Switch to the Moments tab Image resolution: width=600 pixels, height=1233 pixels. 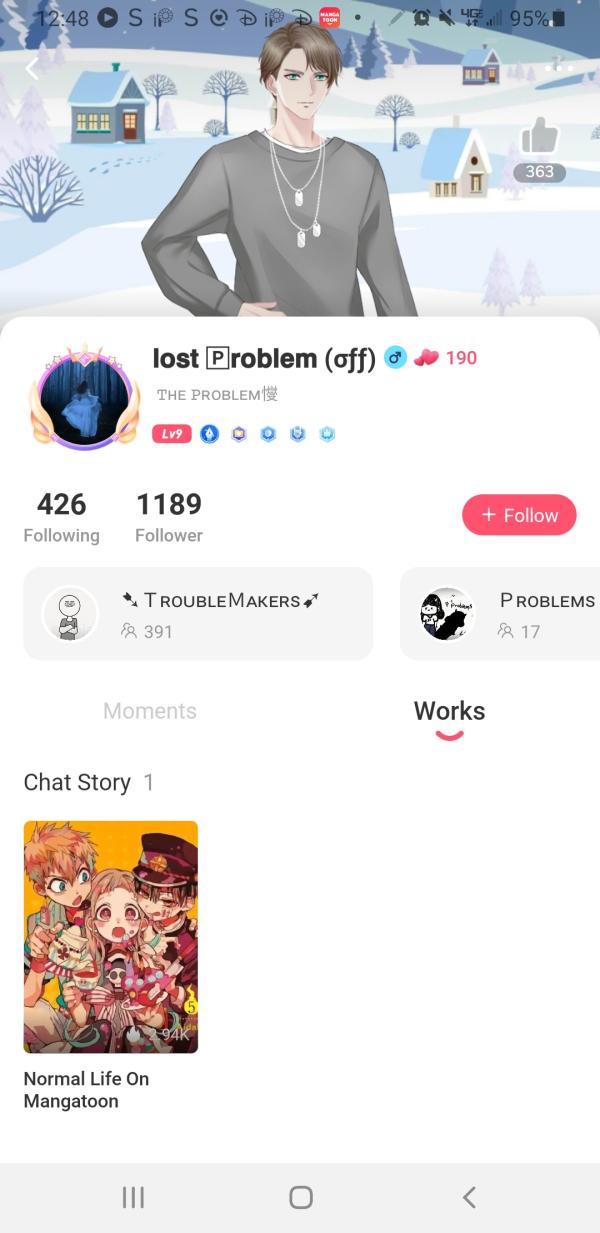point(150,711)
